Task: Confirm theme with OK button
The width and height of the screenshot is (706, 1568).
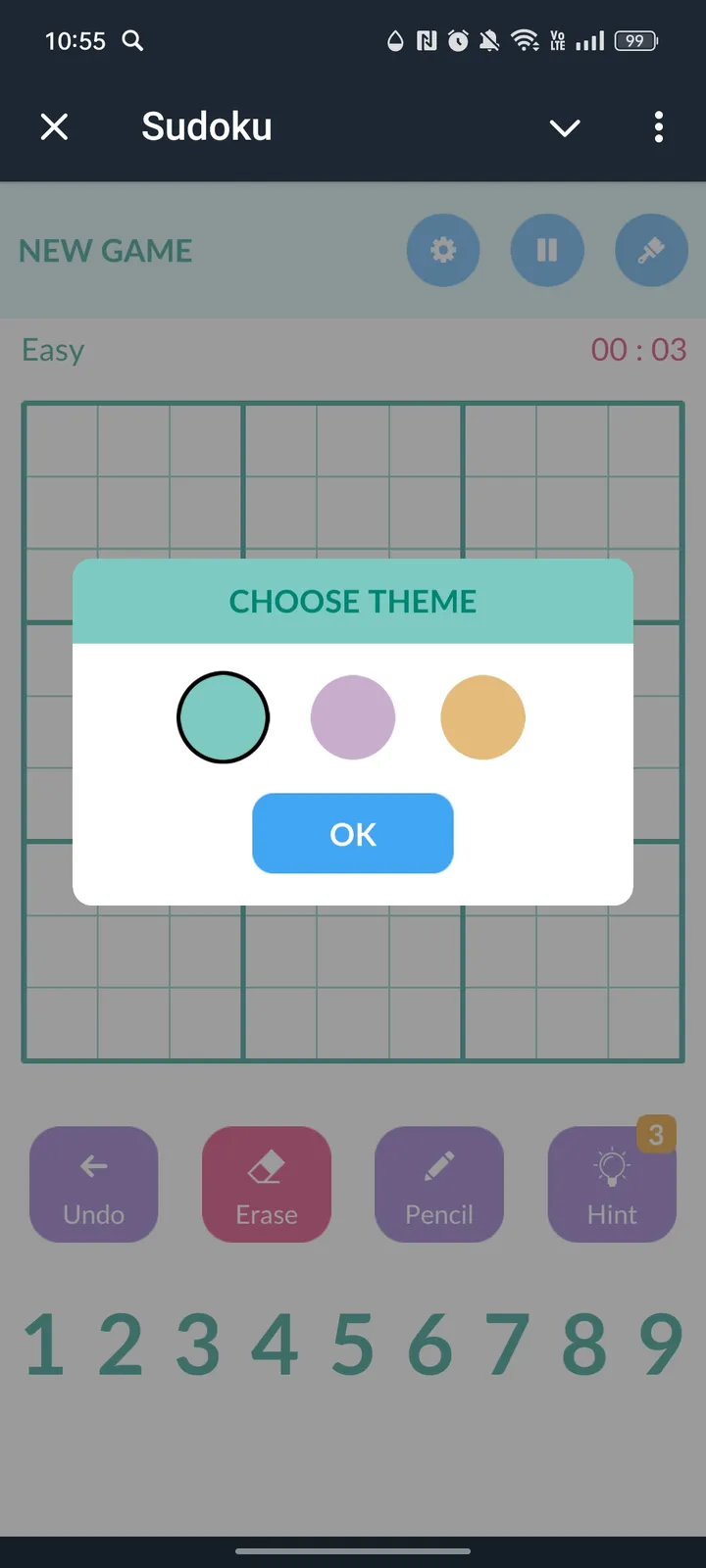Action: click(x=353, y=833)
